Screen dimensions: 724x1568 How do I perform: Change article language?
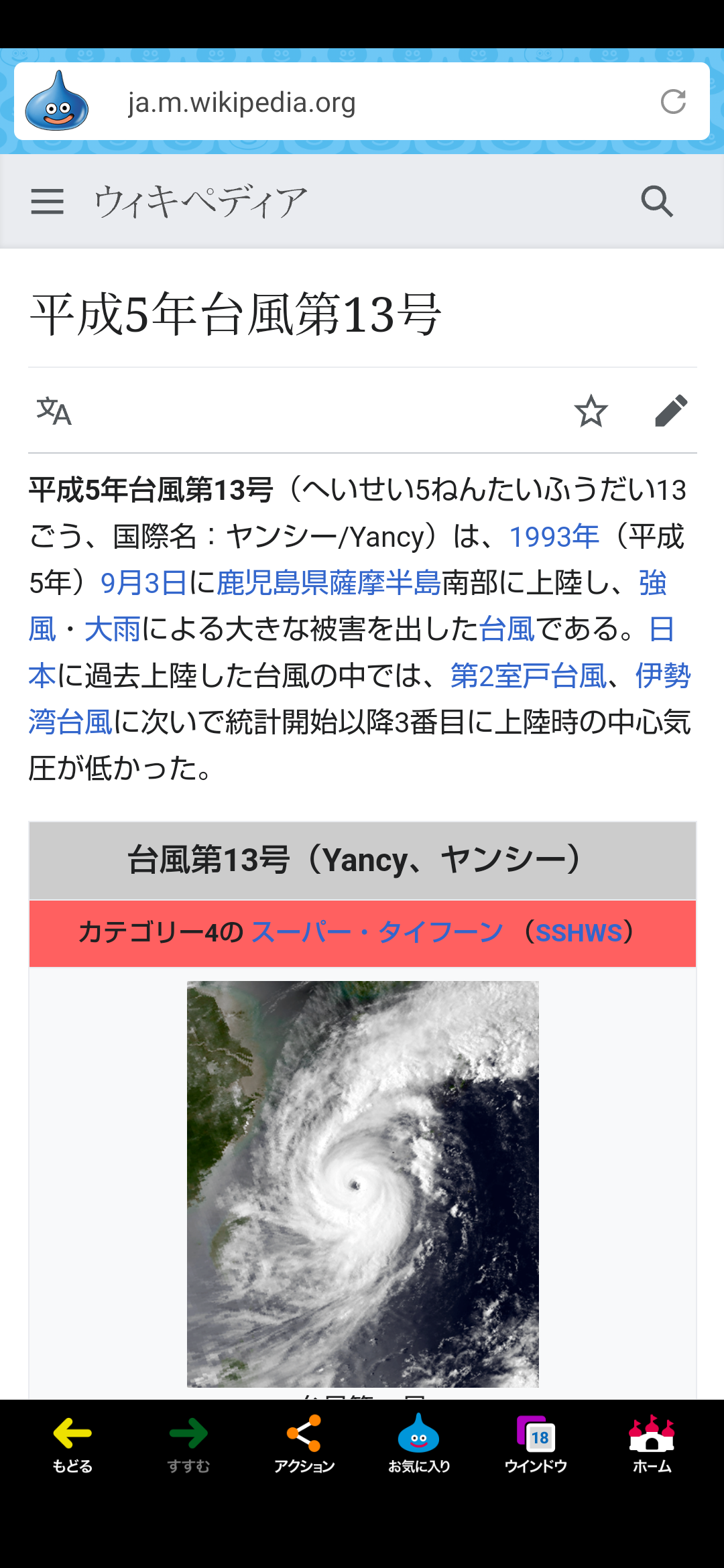(x=54, y=411)
